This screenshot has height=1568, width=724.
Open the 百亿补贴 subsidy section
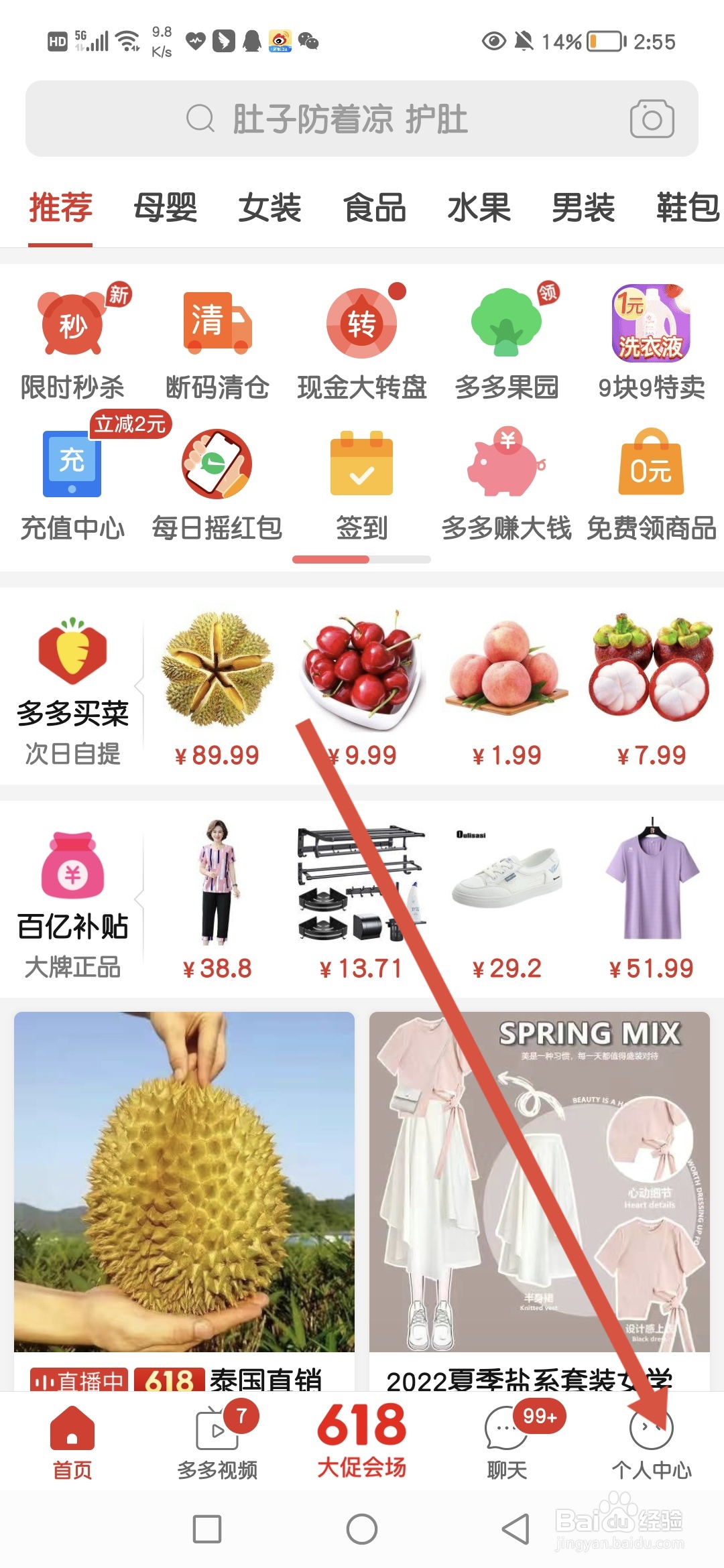pyautogui.click(x=74, y=885)
